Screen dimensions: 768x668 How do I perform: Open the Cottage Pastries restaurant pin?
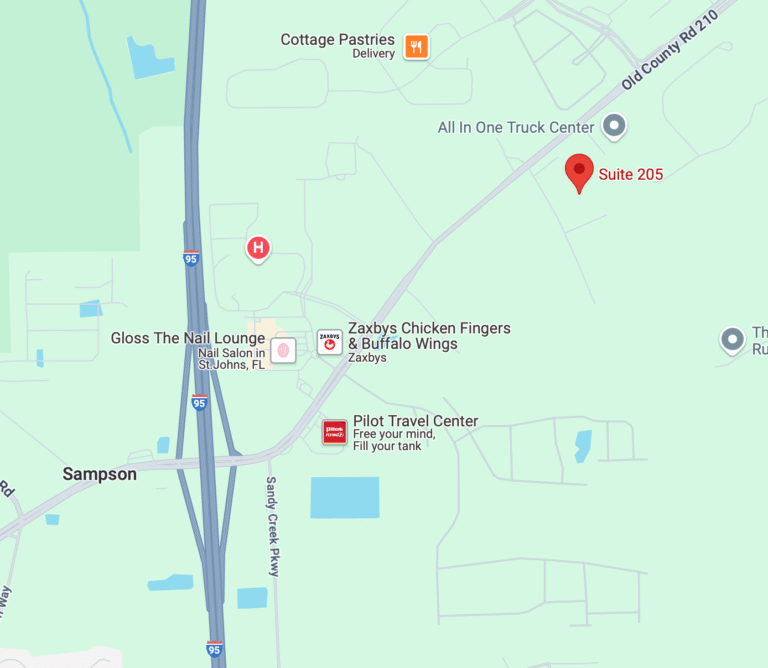(417, 46)
